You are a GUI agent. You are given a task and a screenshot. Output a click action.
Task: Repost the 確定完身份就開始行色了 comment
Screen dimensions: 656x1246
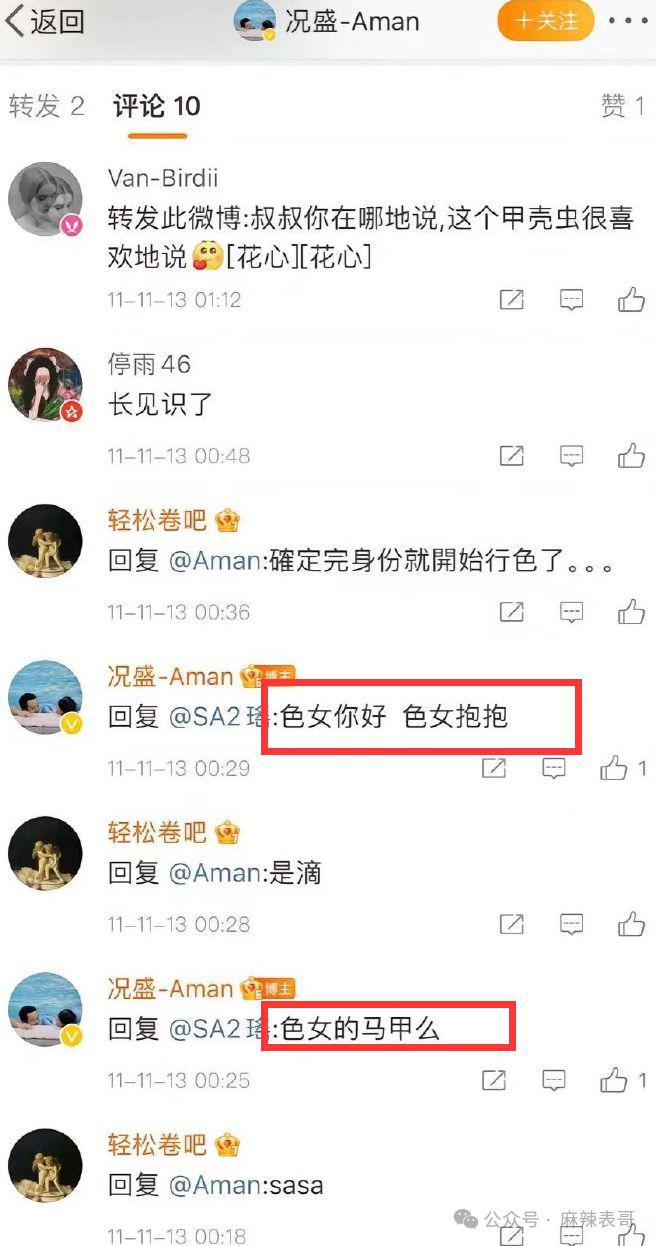tap(511, 611)
